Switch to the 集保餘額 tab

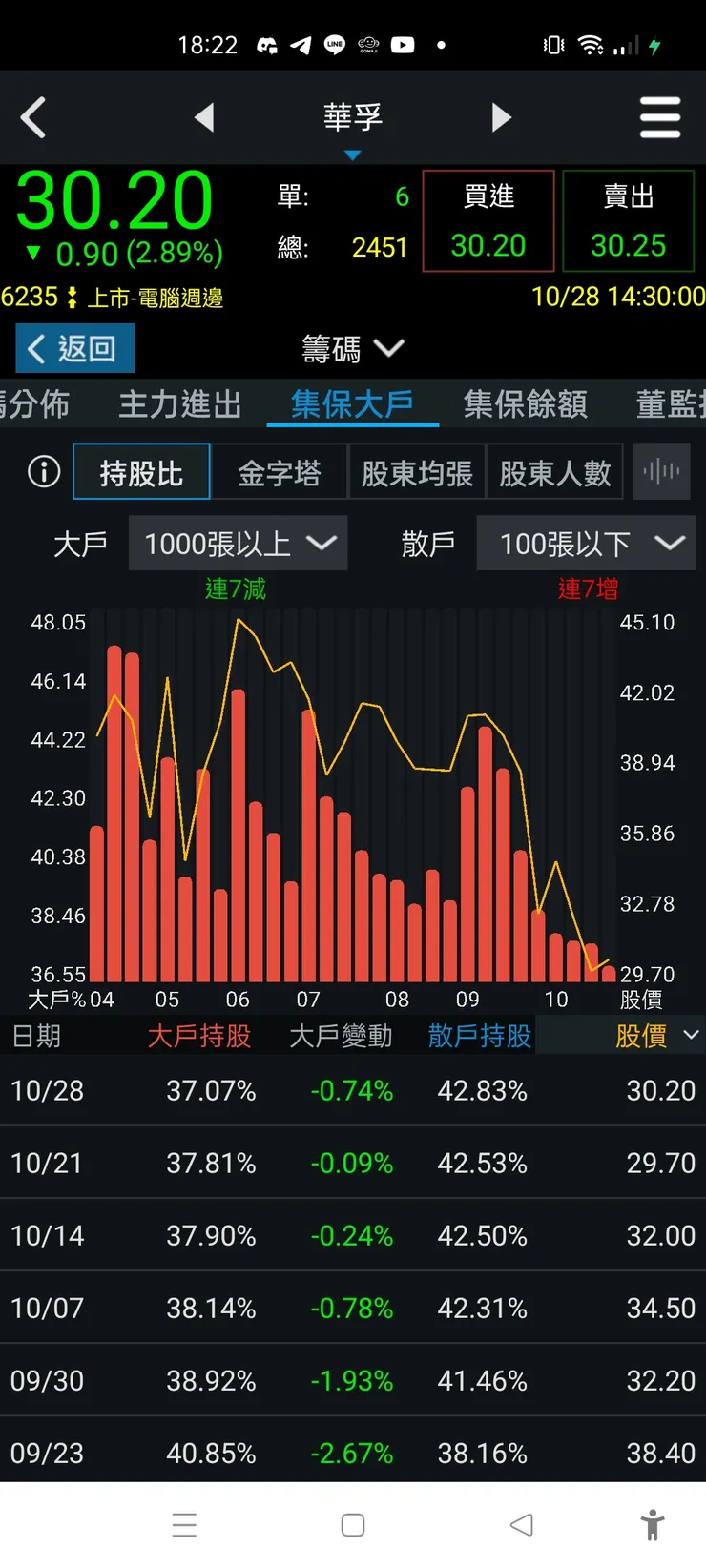524,404
